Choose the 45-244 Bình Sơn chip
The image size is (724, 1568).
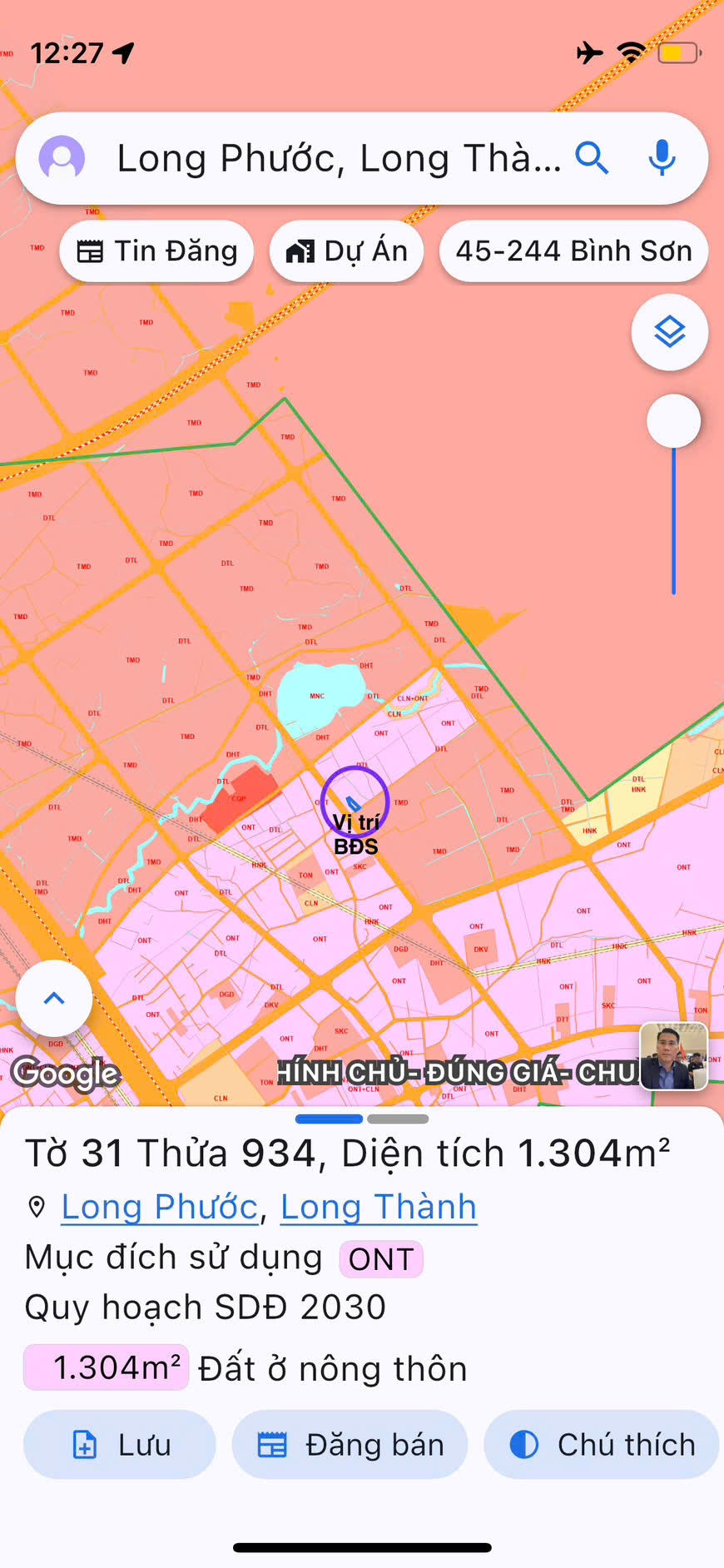click(573, 251)
